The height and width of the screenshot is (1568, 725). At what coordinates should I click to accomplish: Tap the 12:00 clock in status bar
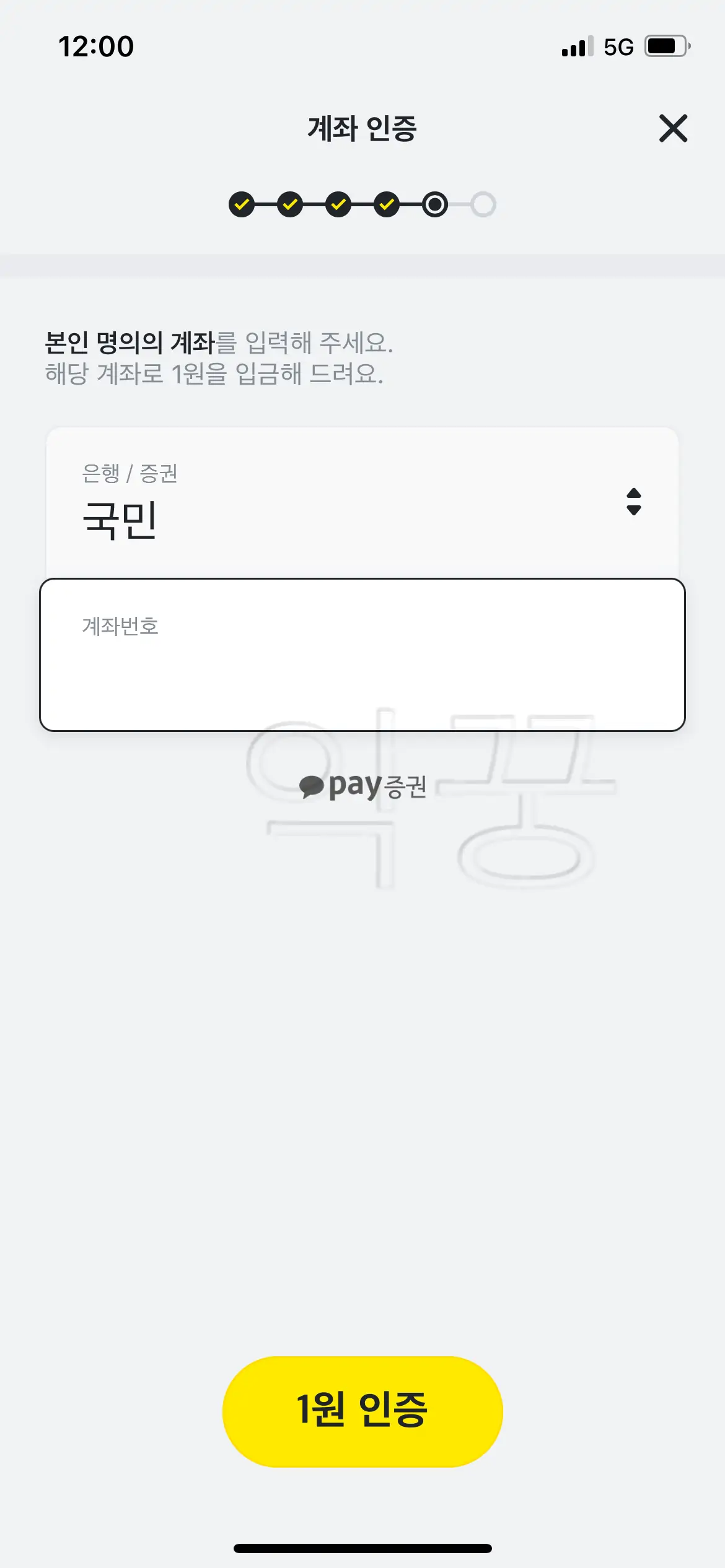[x=96, y=46]
